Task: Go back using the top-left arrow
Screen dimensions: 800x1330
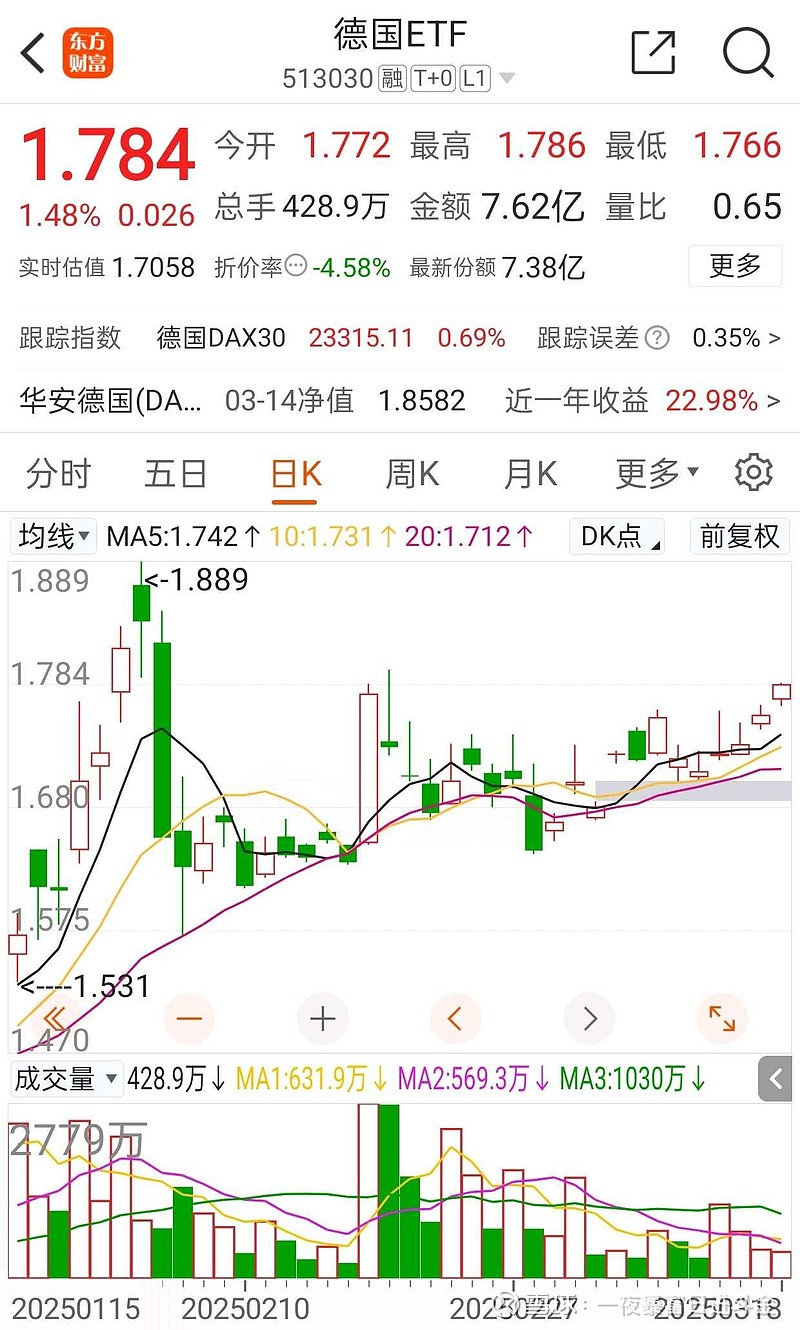Action: [34, 53]
